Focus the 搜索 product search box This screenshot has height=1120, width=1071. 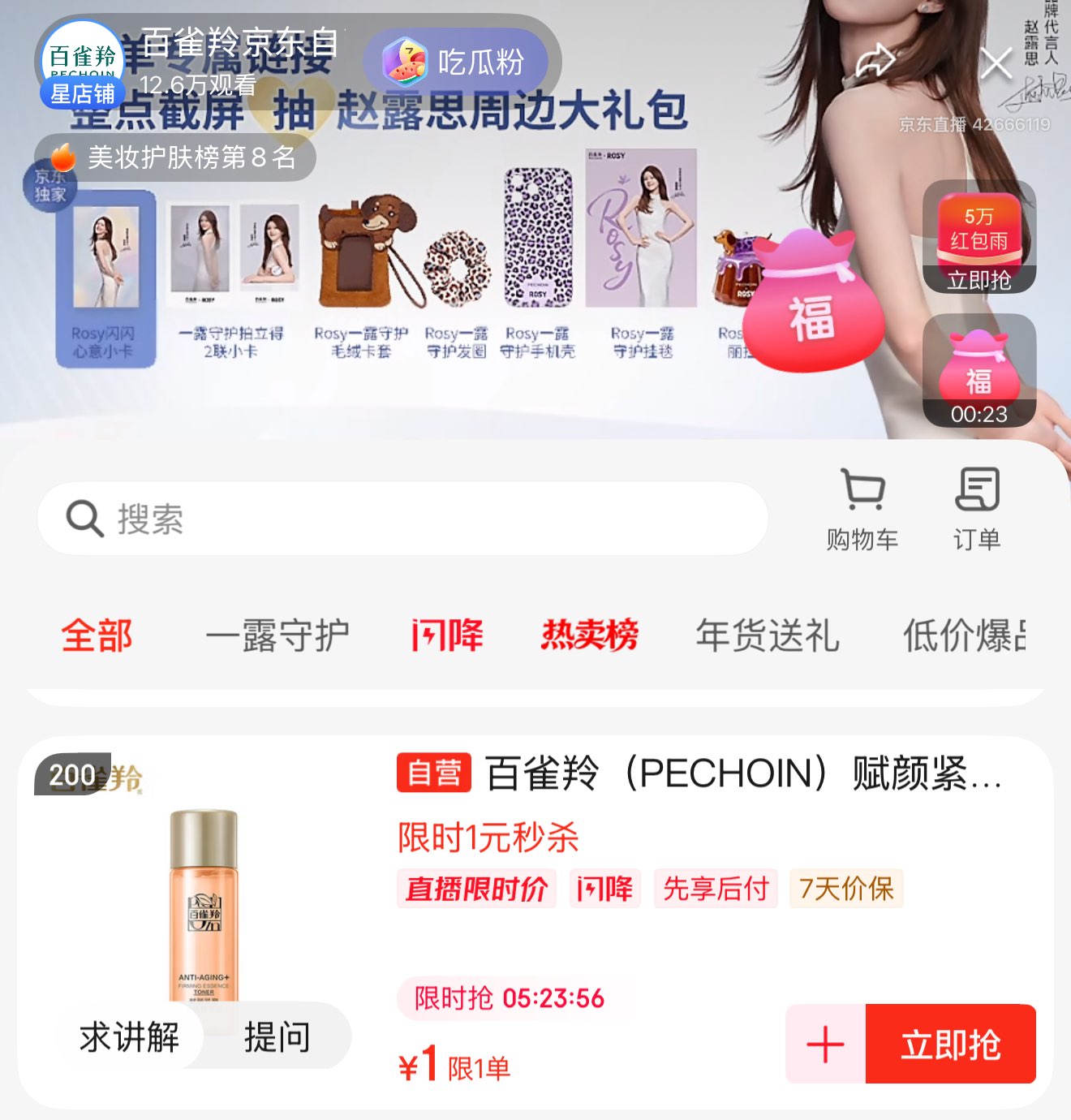coord(402,519)
